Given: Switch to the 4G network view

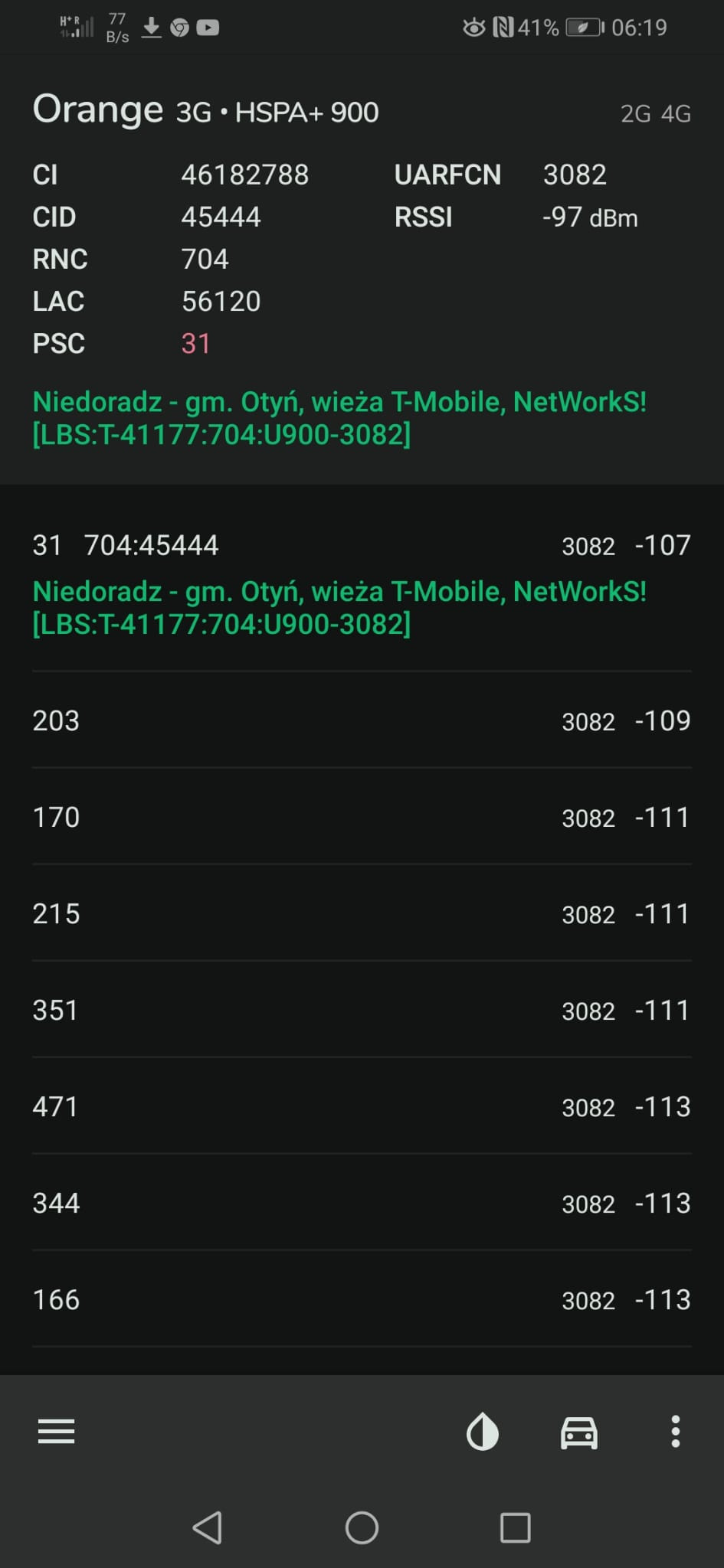Looking at the screenshot, I should pyautogui.click(x=676, y=114).
